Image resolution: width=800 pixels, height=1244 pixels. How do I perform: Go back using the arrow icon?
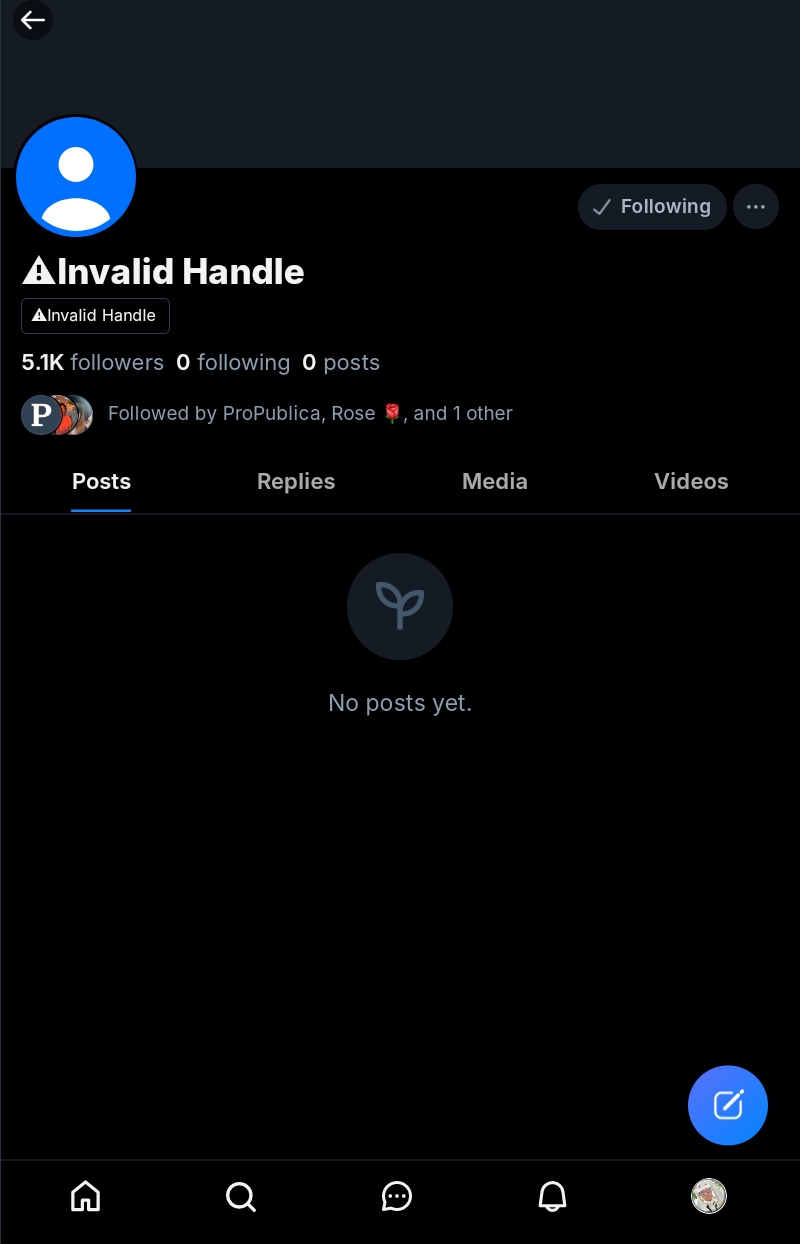pos(33,20)
